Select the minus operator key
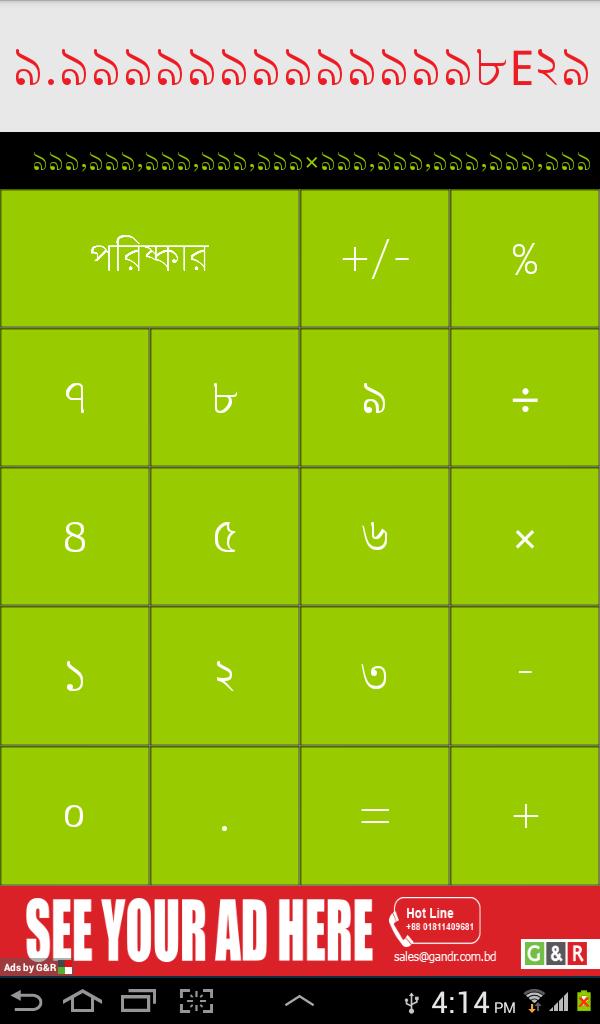600x1024 pixels. (525, 676)
